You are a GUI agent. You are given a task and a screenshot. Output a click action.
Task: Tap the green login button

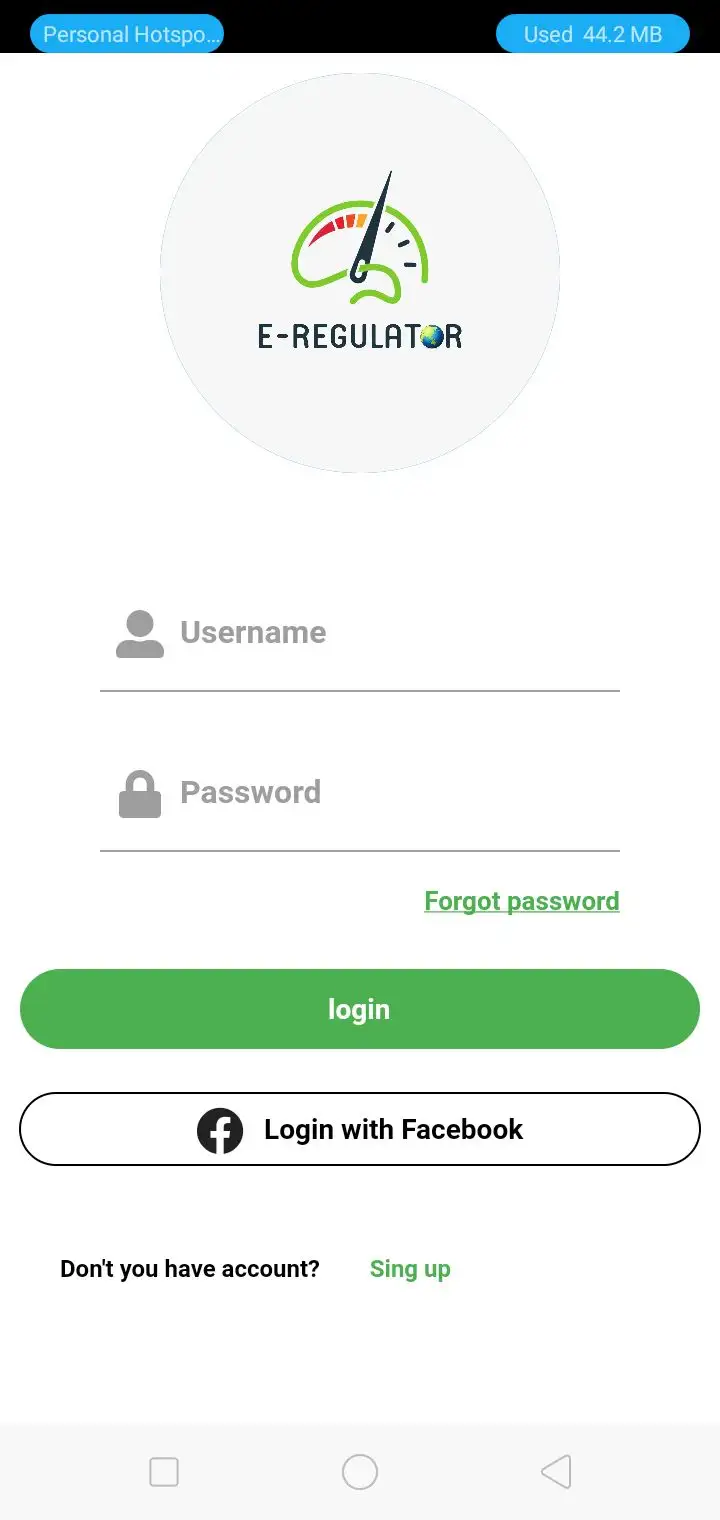[360, 1009]
